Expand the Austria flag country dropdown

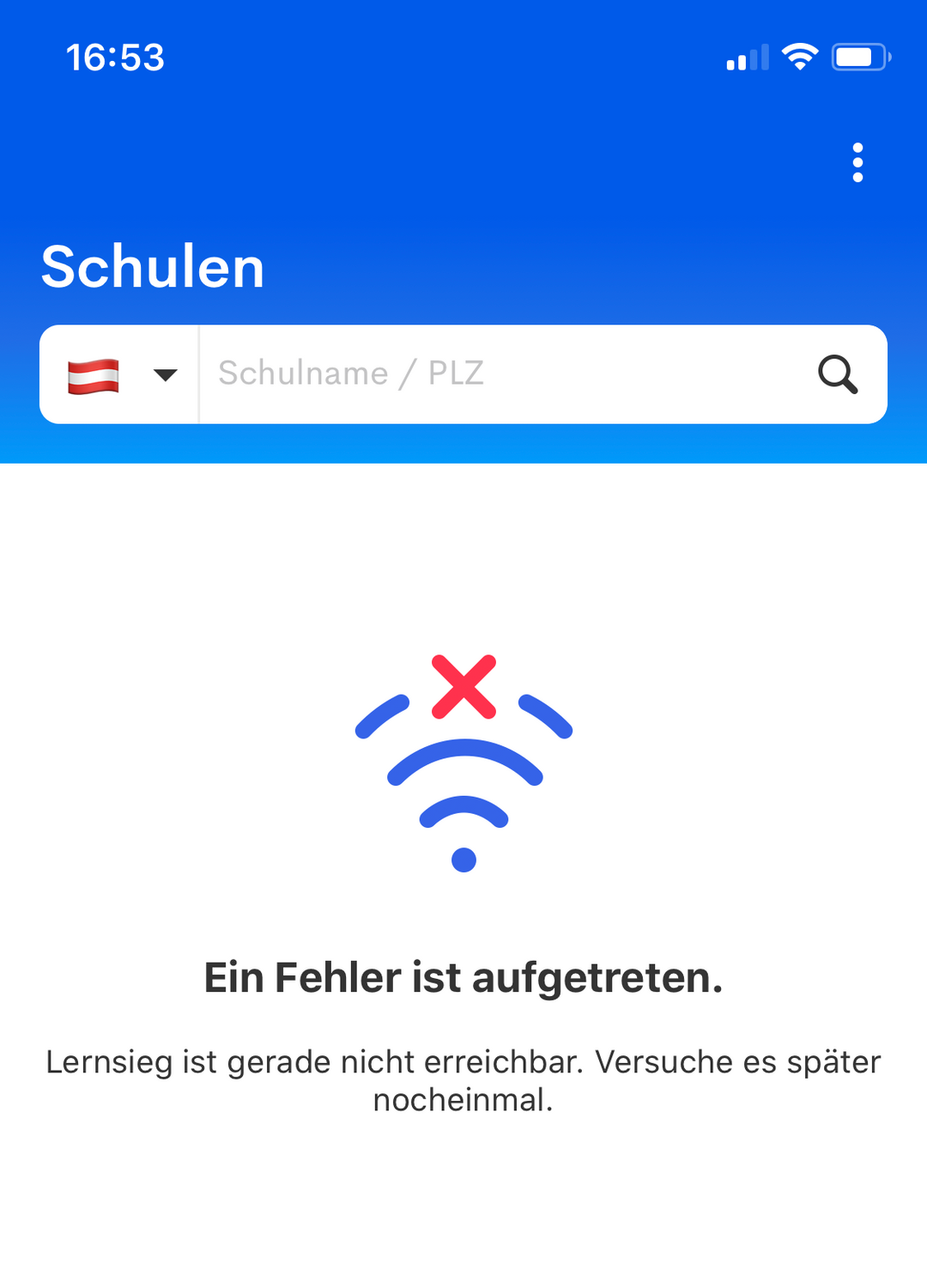[x=121, y=375]
